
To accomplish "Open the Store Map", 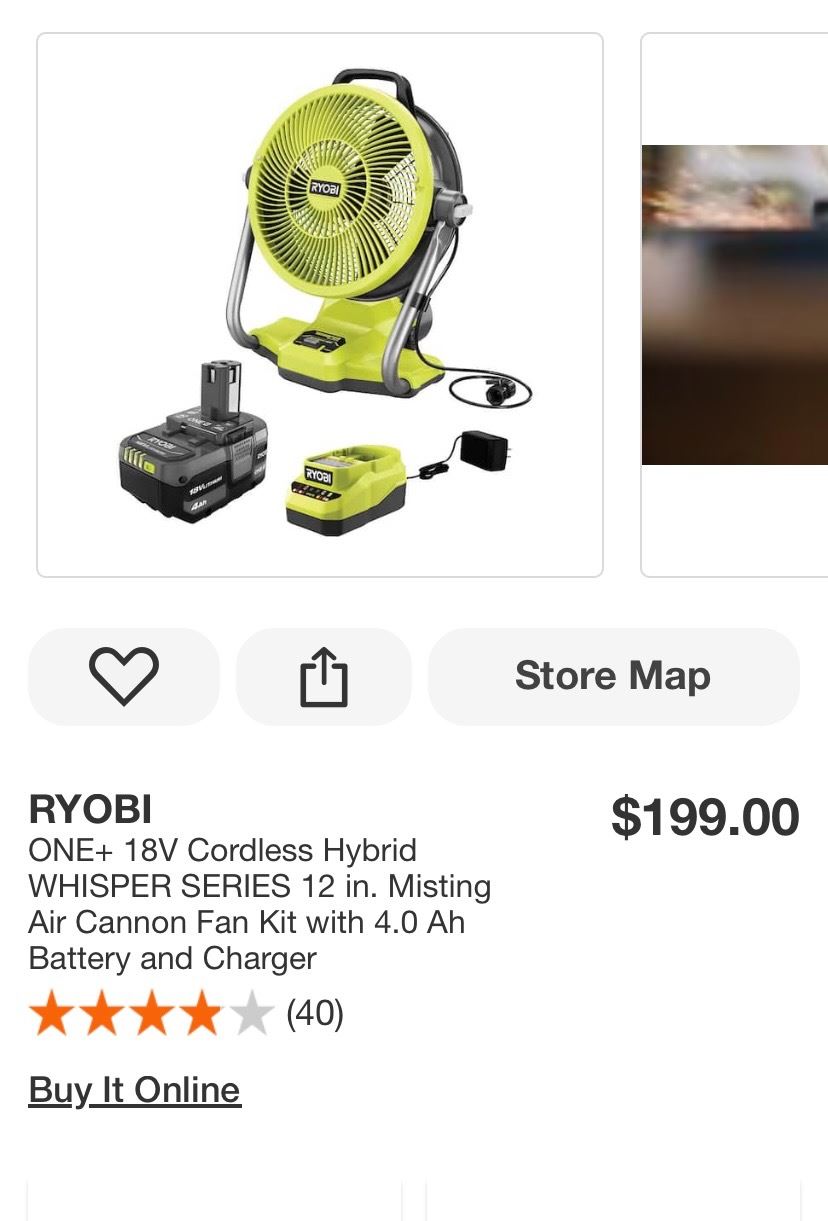I will point(613,676).
